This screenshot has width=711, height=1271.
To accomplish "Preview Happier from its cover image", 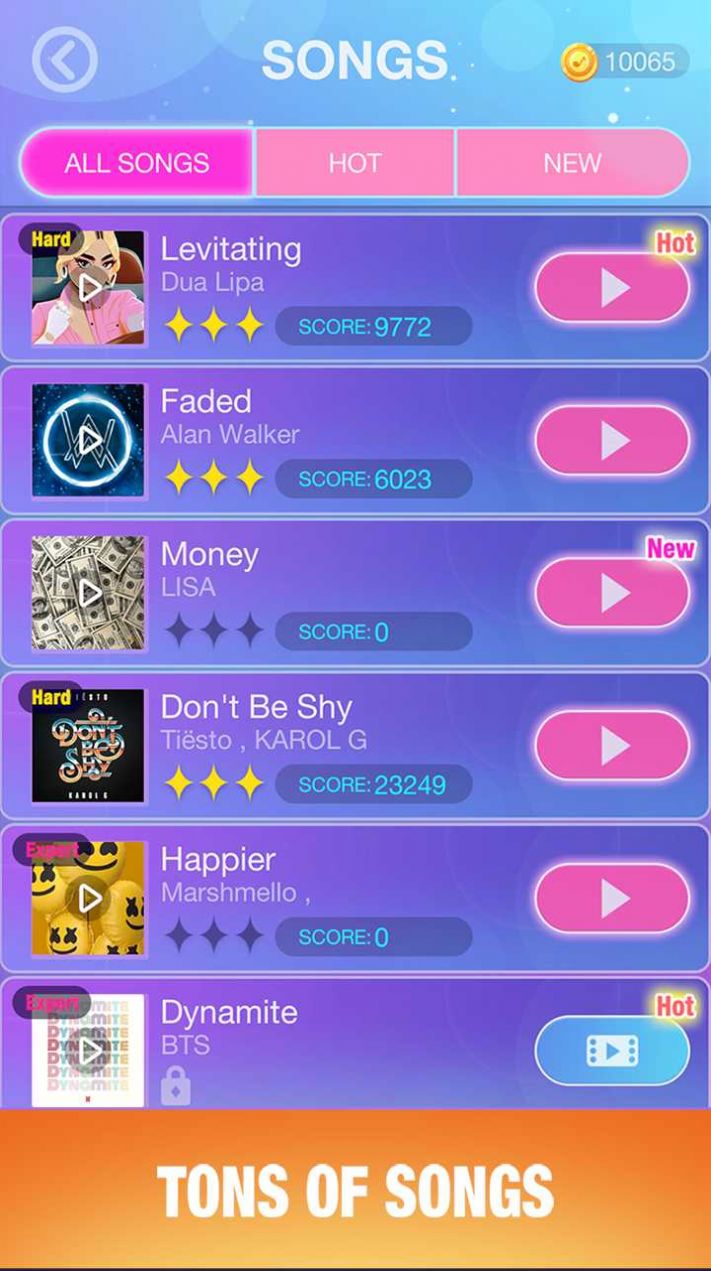I will pos(89,898).
